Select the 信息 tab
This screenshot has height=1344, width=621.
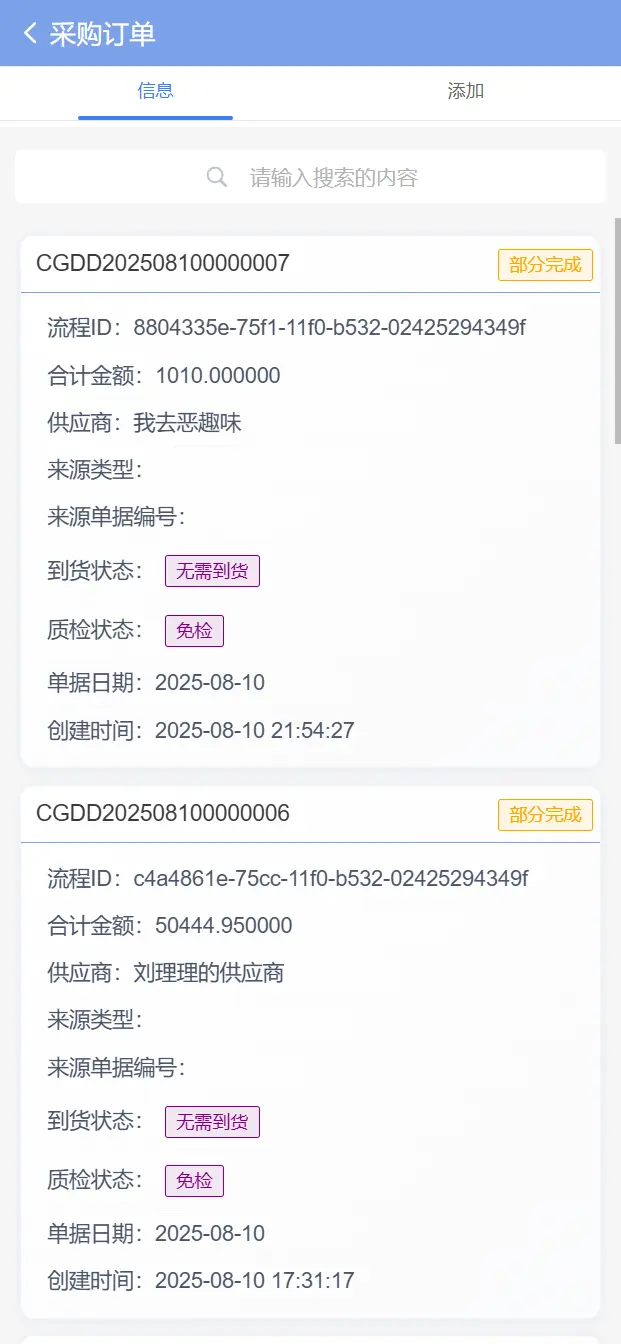pos(155,91)
